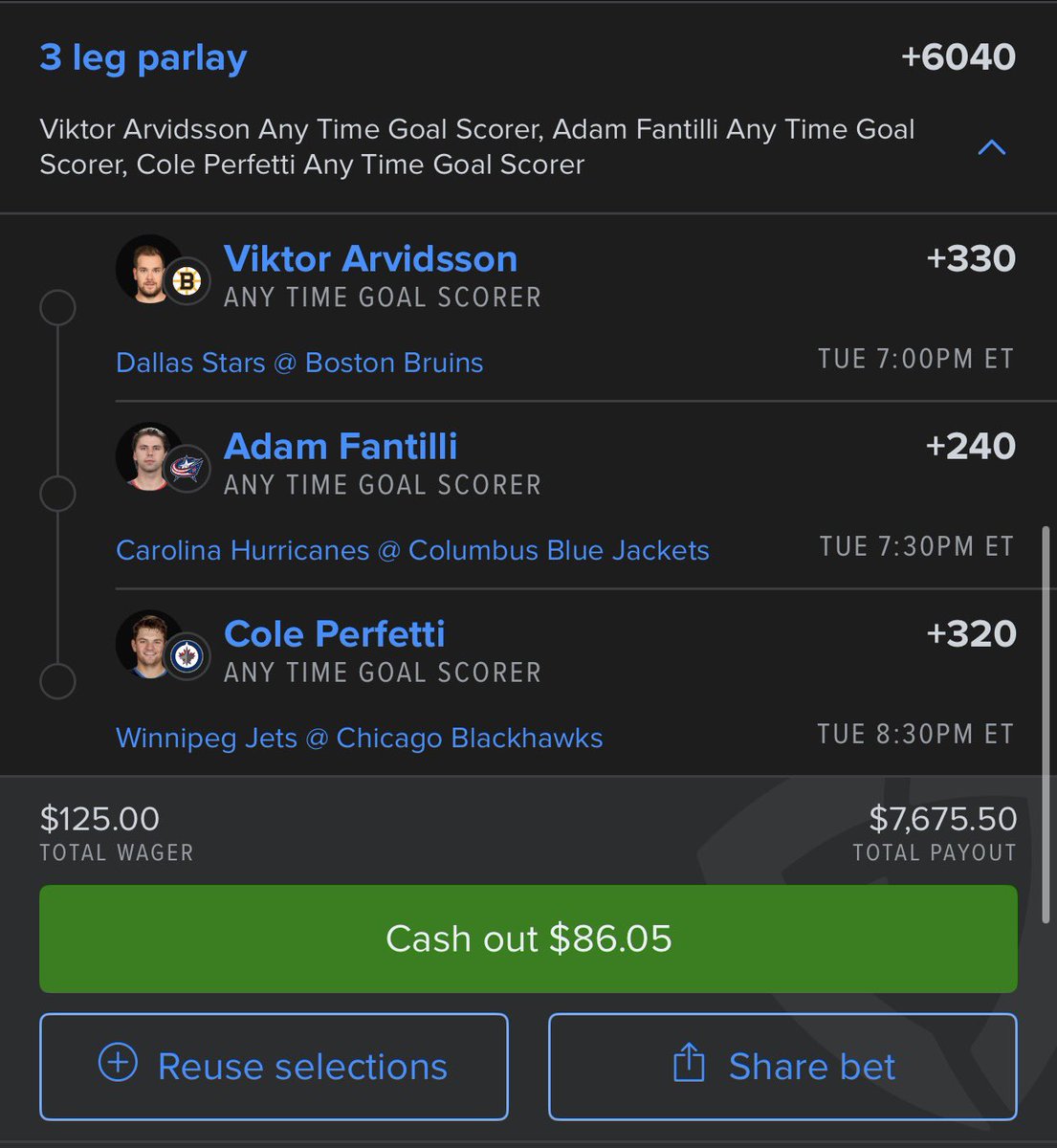Share this bet
Screen dimensions: 1057x1148
tap(782, 1066)
